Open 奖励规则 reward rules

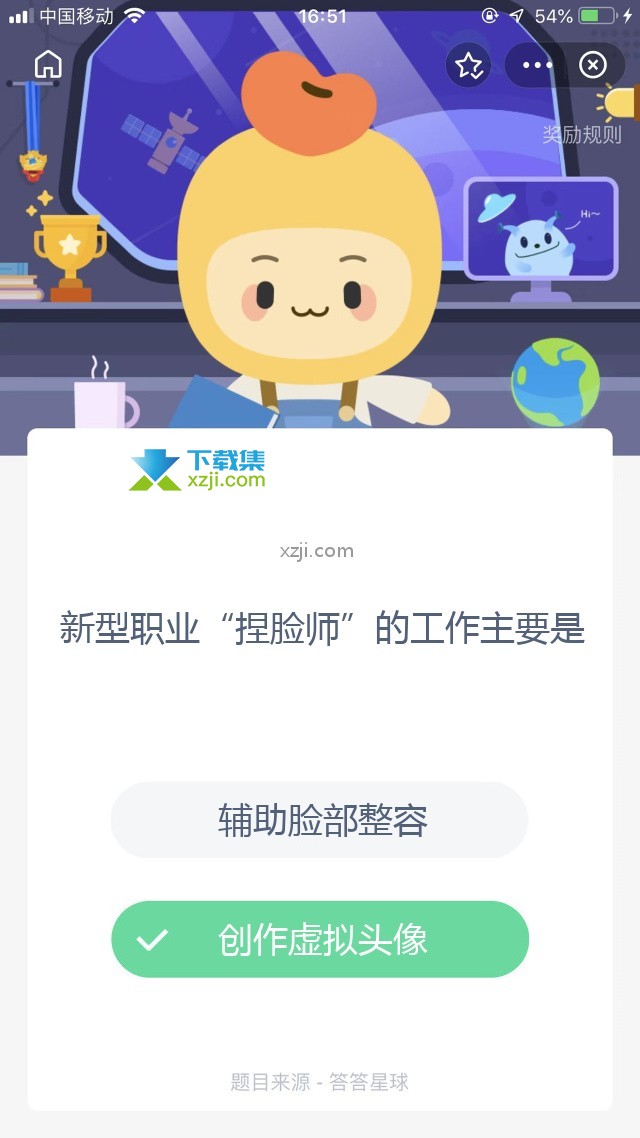click(583, 134)
